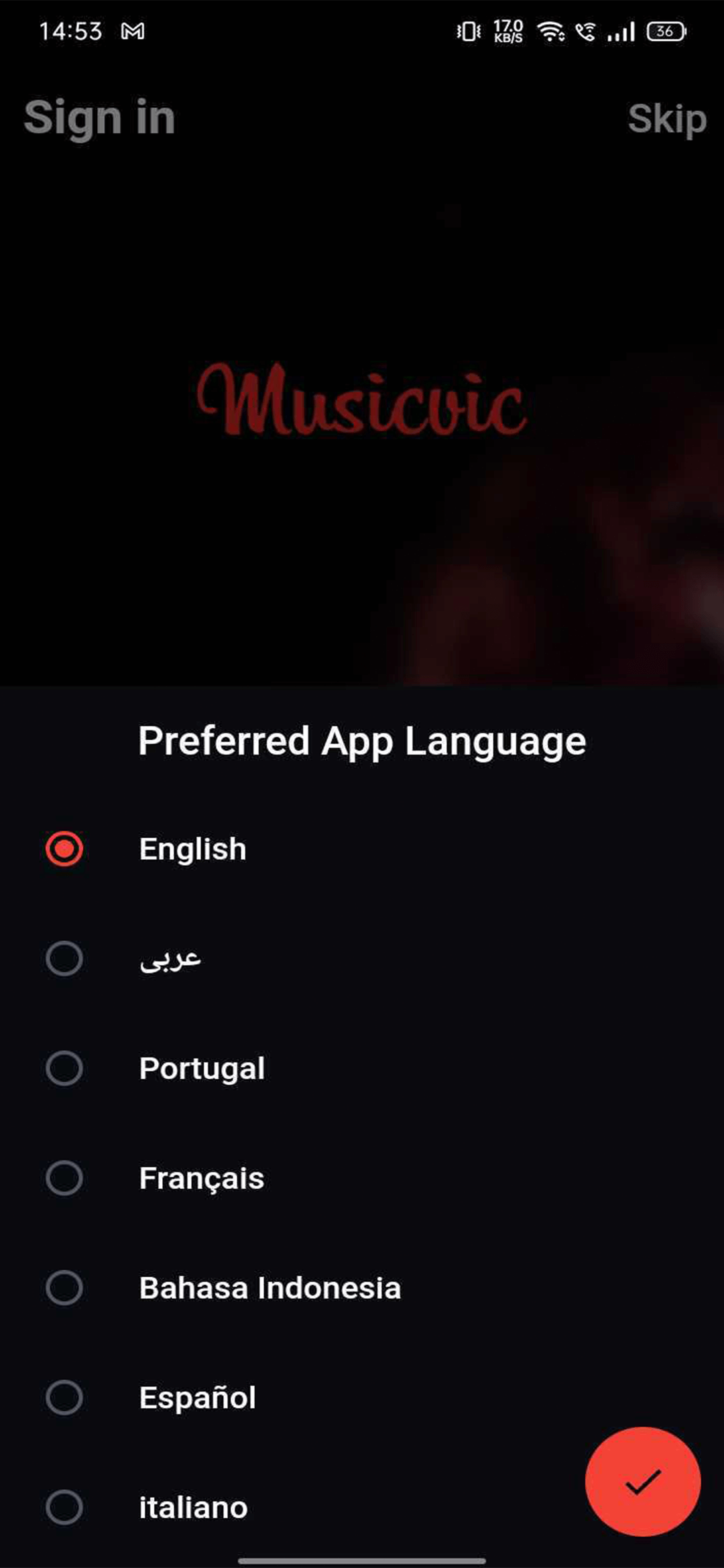Choose Bahasa Indonesia language
The image size is (724, 1568).
(269, 1287)
